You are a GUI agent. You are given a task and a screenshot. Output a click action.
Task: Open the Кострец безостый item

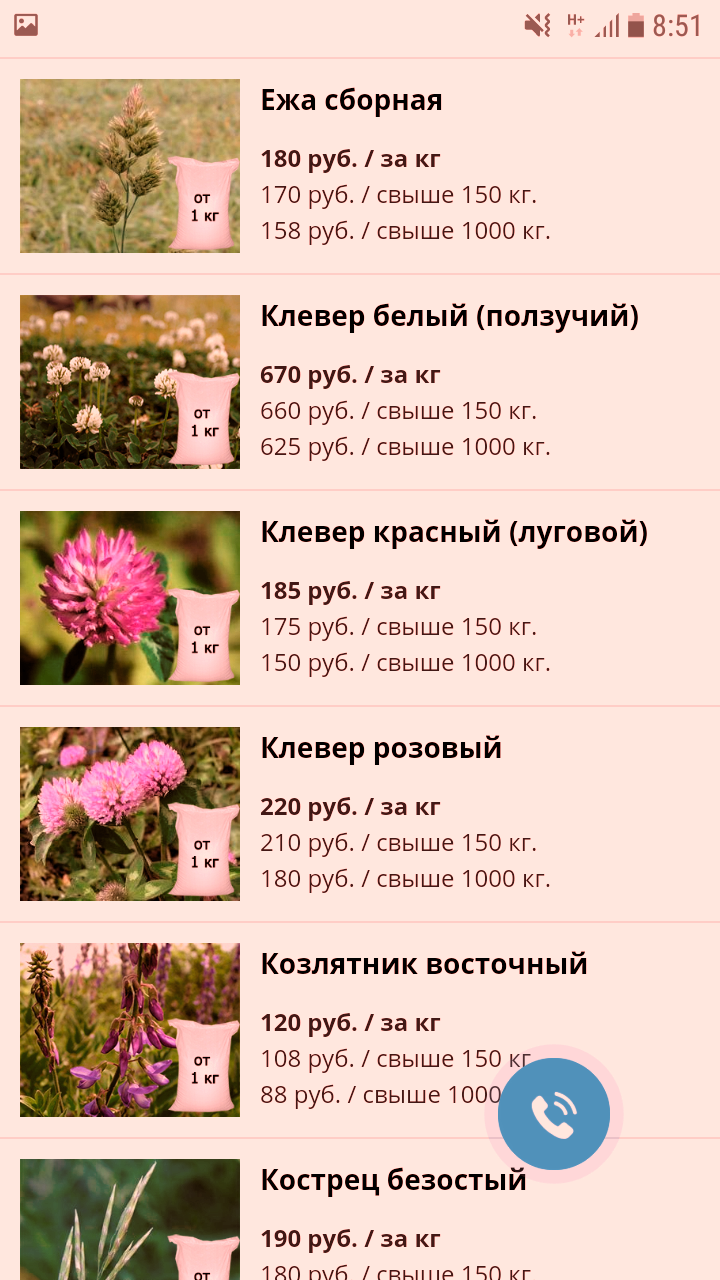pos(360,1210)
